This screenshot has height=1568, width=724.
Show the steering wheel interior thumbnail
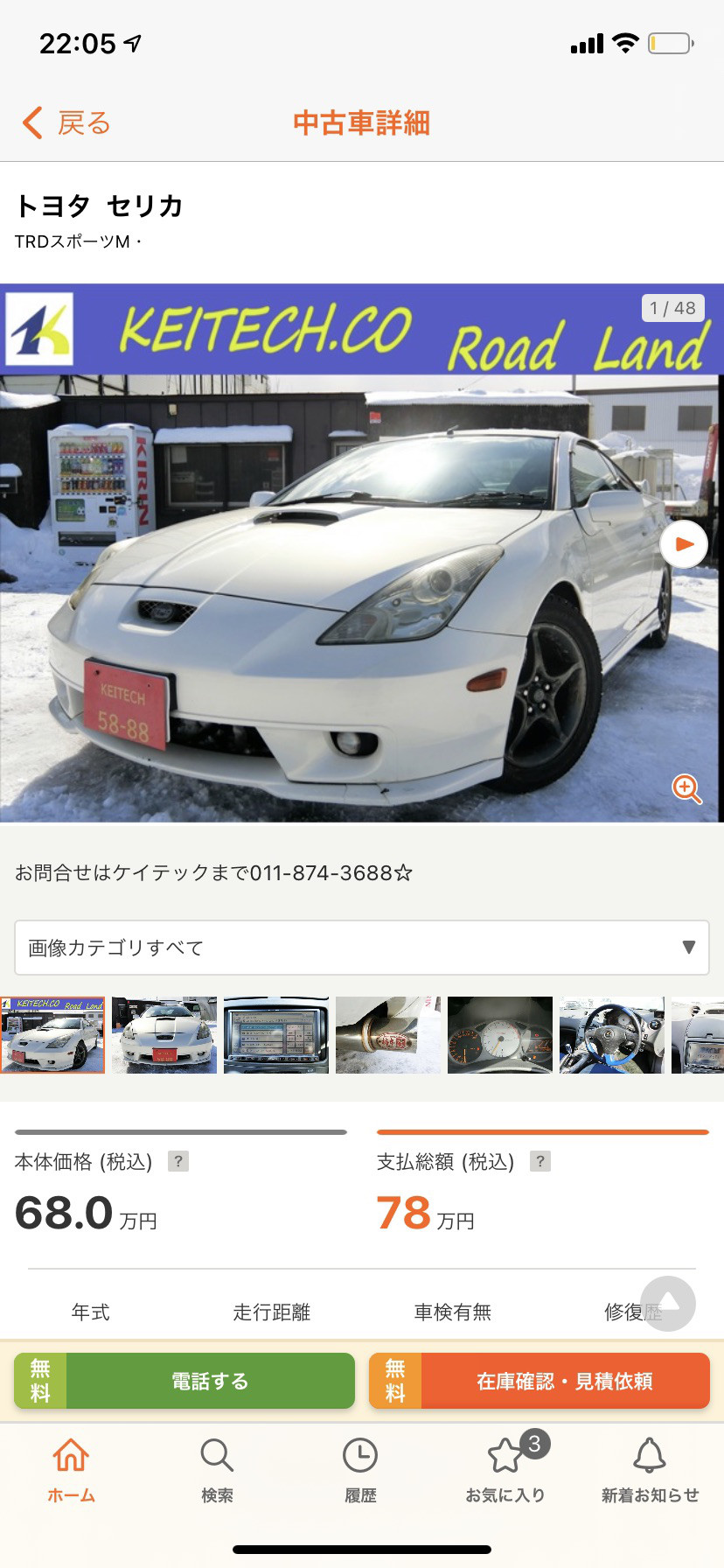point(612,1035)
